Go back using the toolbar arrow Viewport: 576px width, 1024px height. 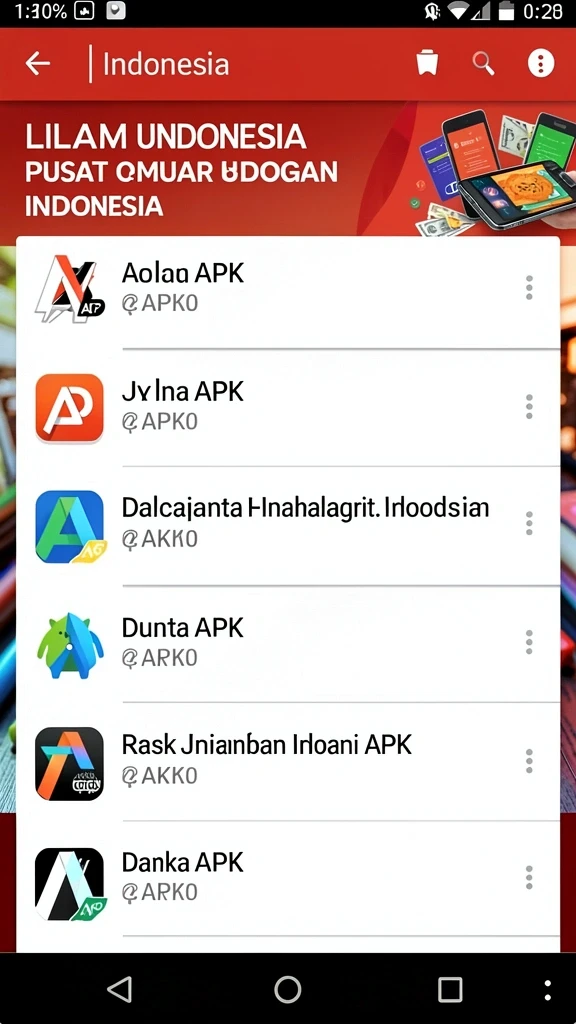38,64
